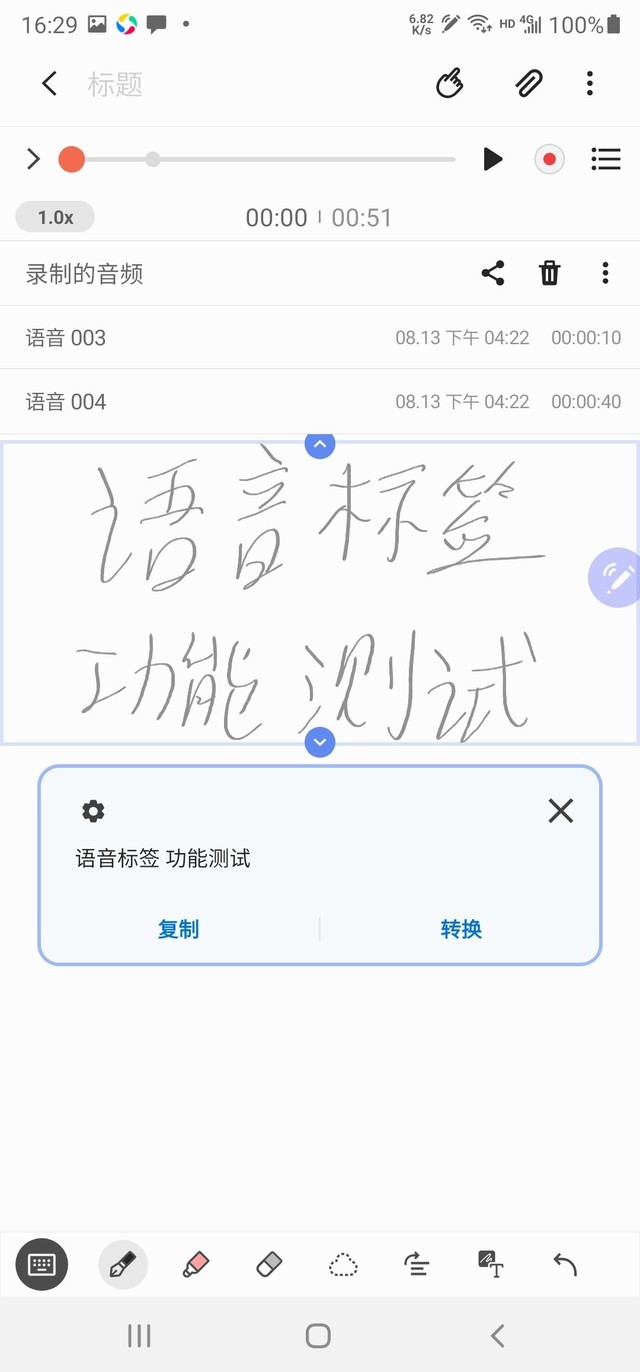The width and height of the screenshot is (640, 1372).
Task: Open recording 语音 004
Action: point(66,402)
